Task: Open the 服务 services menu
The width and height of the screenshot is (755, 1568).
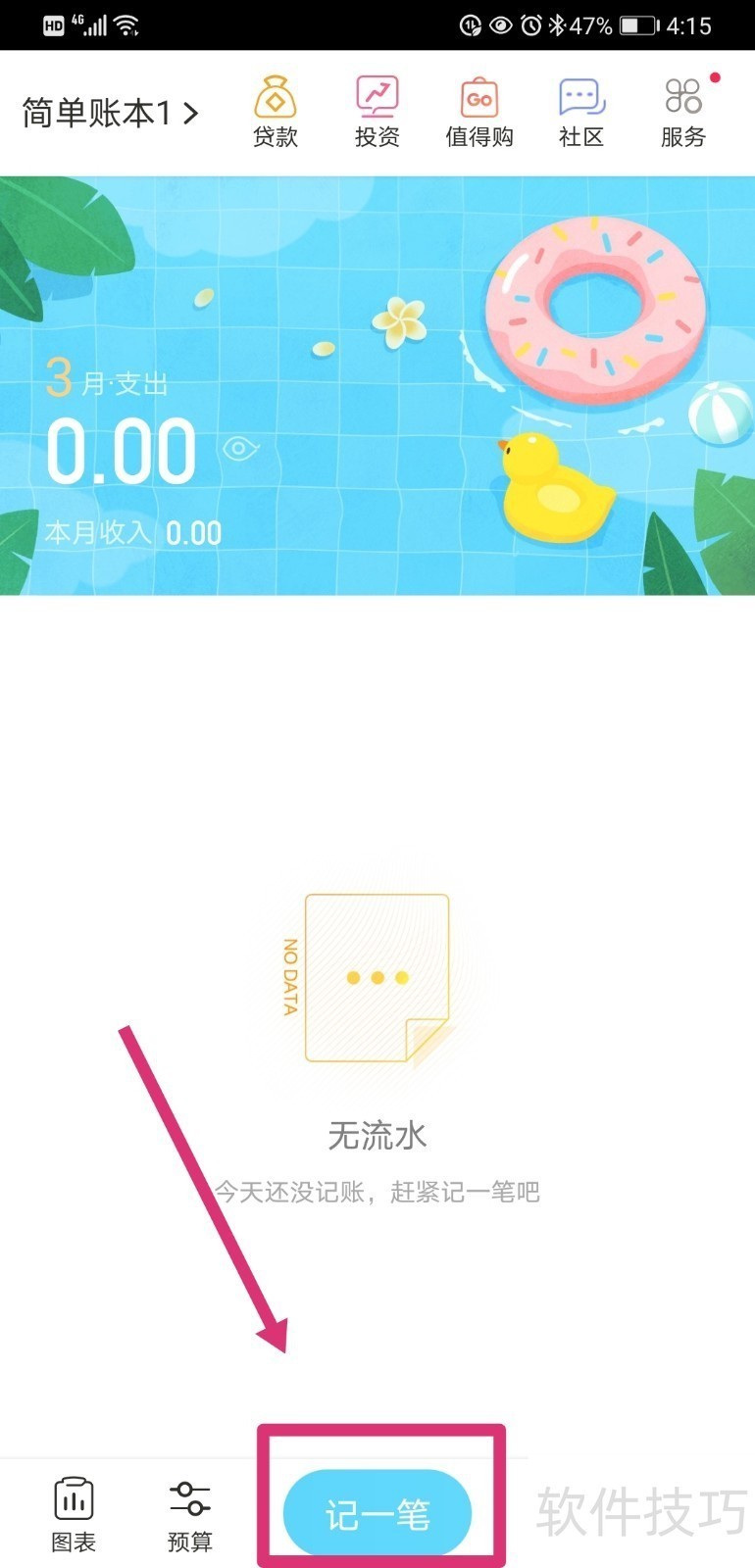Action: point(683,112)
